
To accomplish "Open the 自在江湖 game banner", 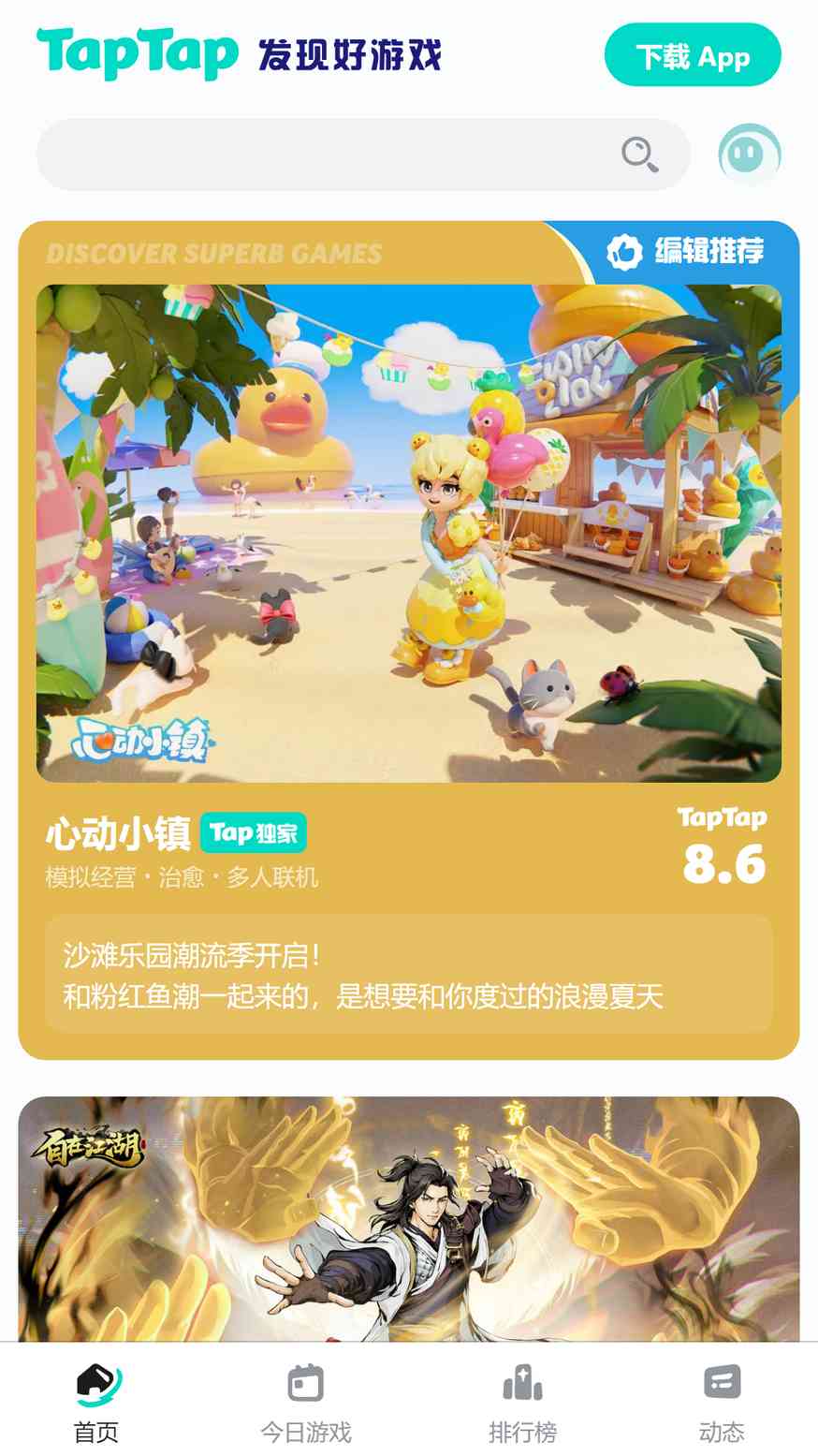I will 409,1219.
